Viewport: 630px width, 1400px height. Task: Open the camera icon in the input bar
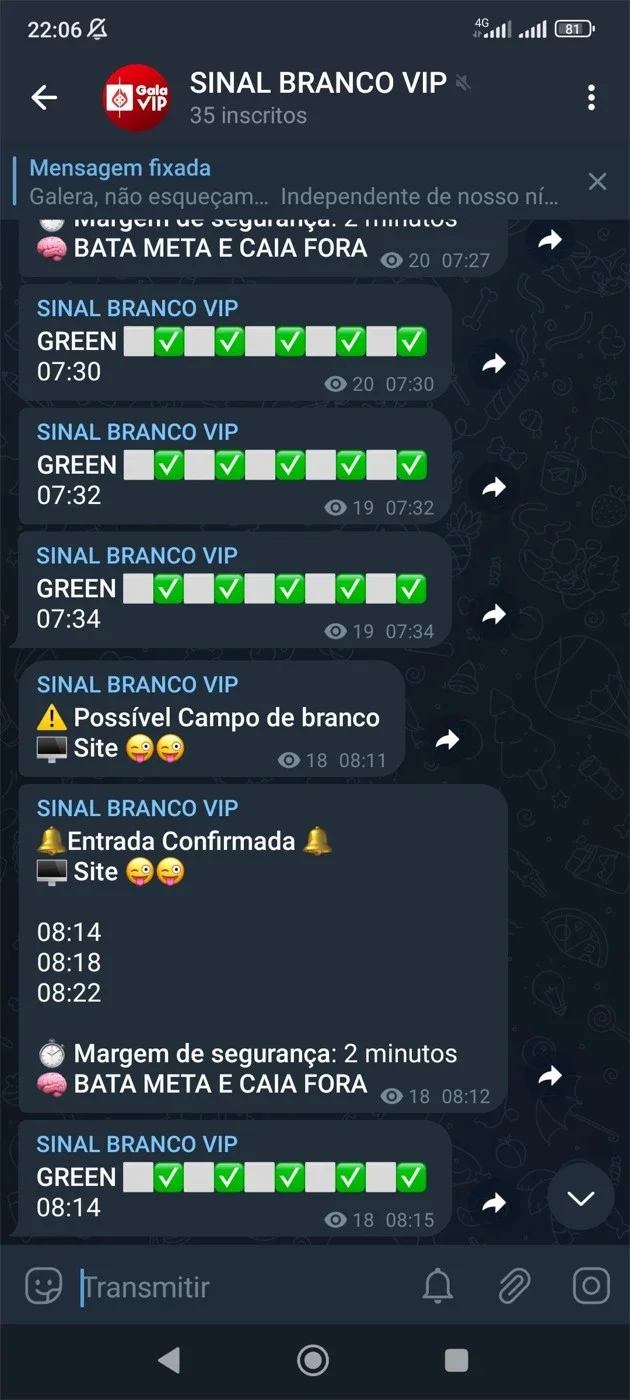tap(591, 1286)
